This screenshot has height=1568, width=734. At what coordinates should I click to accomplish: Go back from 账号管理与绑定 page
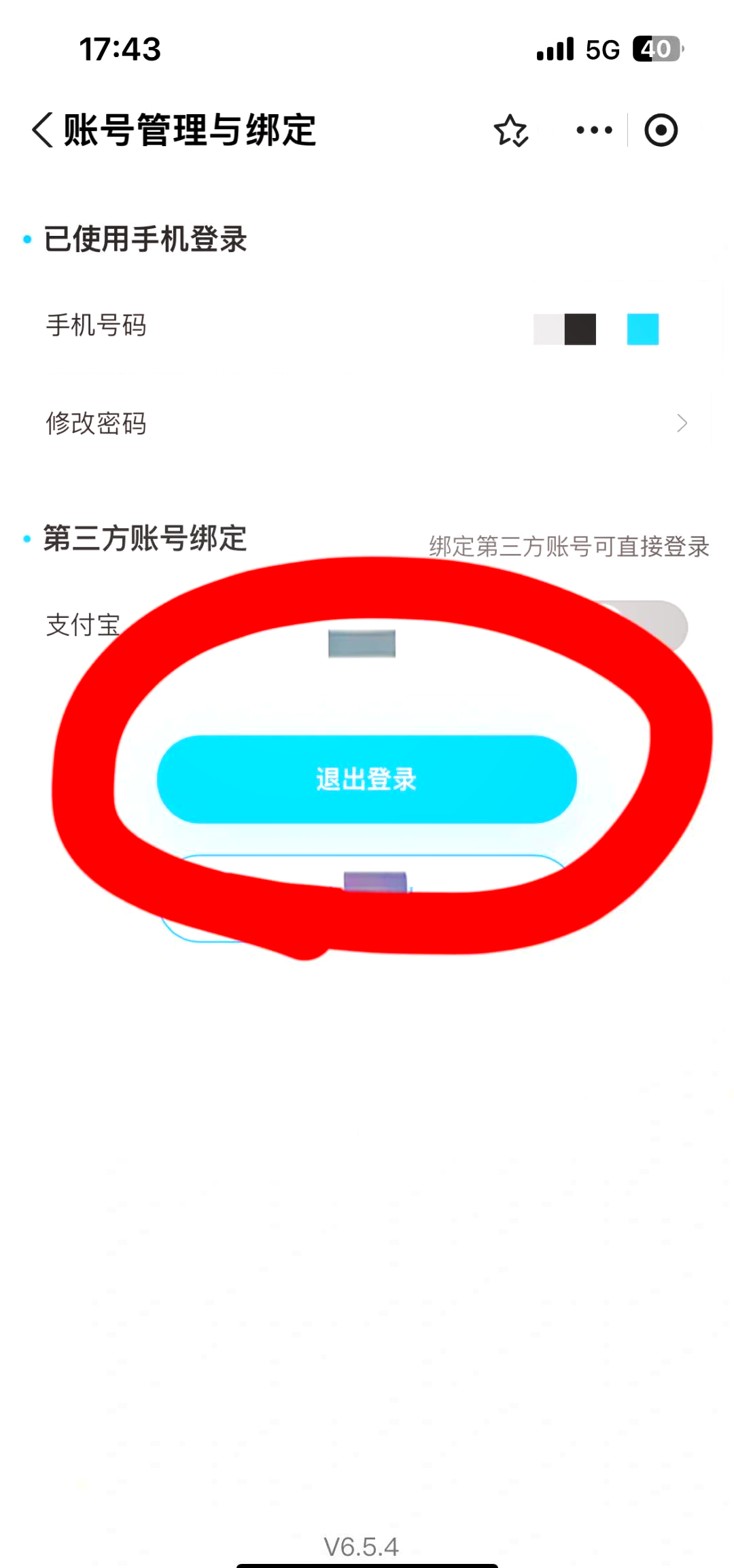42,129
